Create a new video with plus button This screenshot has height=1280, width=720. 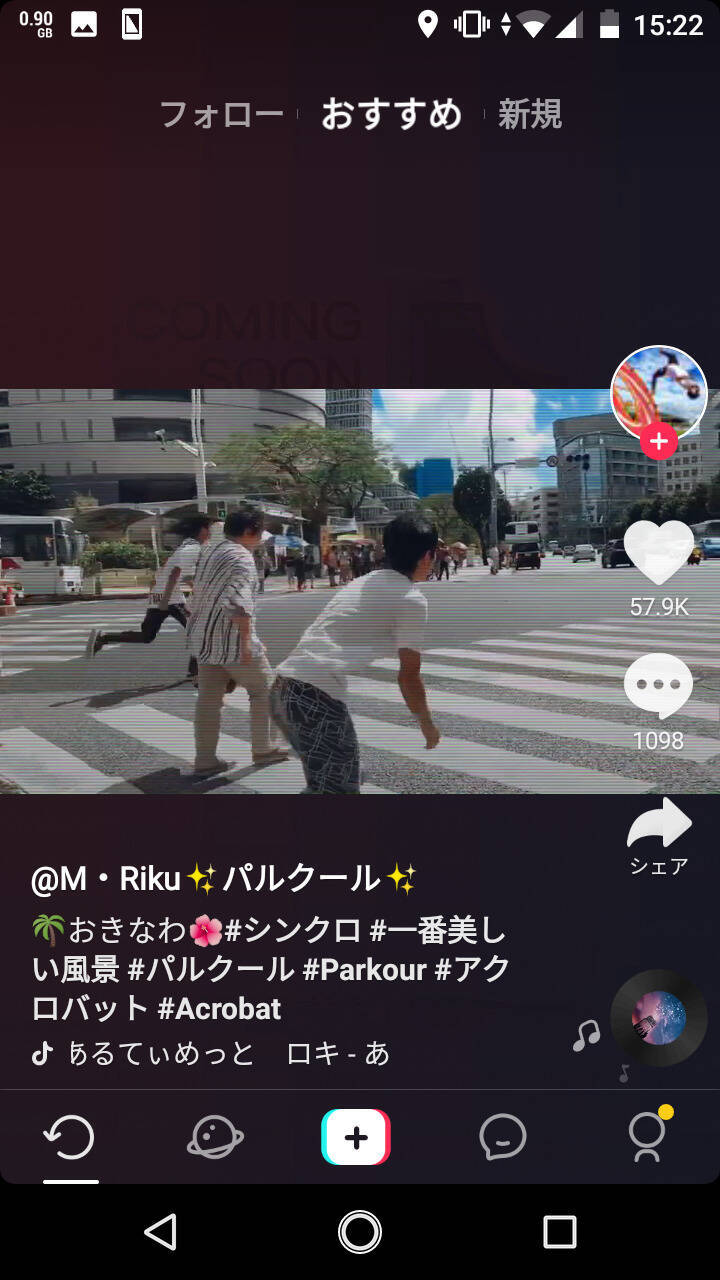[x=356, y=1137]
